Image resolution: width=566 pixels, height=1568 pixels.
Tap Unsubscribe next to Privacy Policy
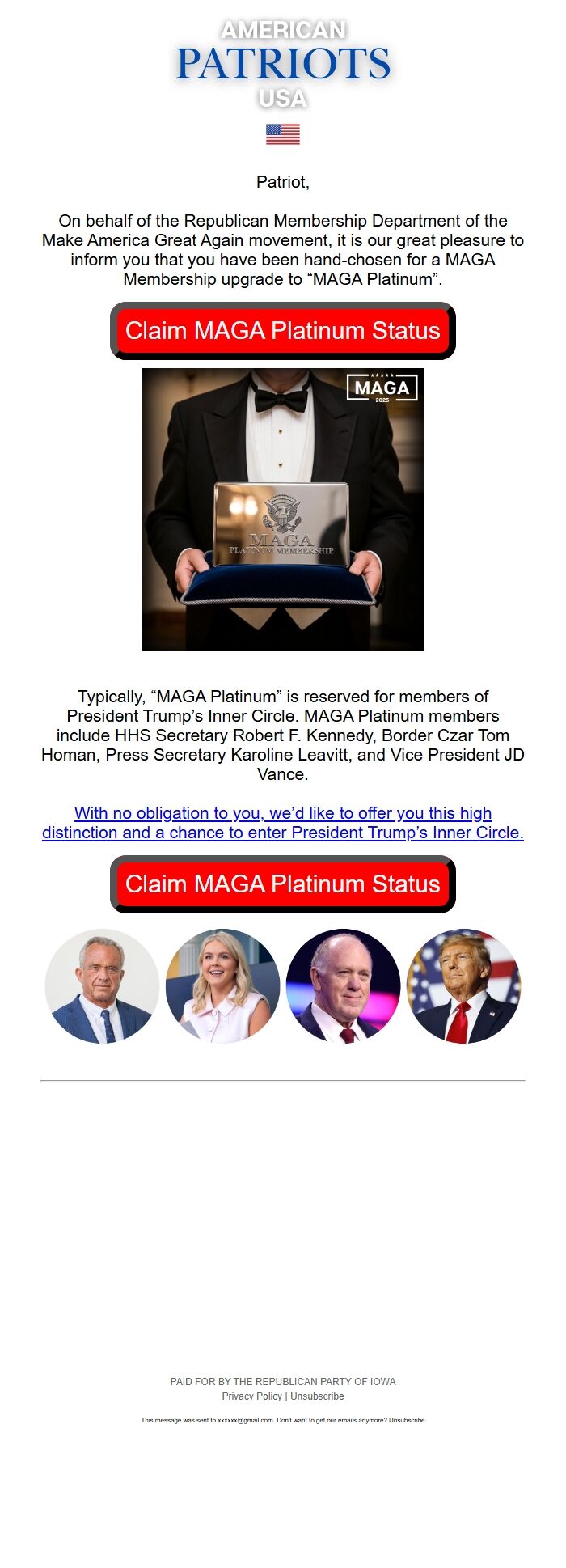(317, 1396)
